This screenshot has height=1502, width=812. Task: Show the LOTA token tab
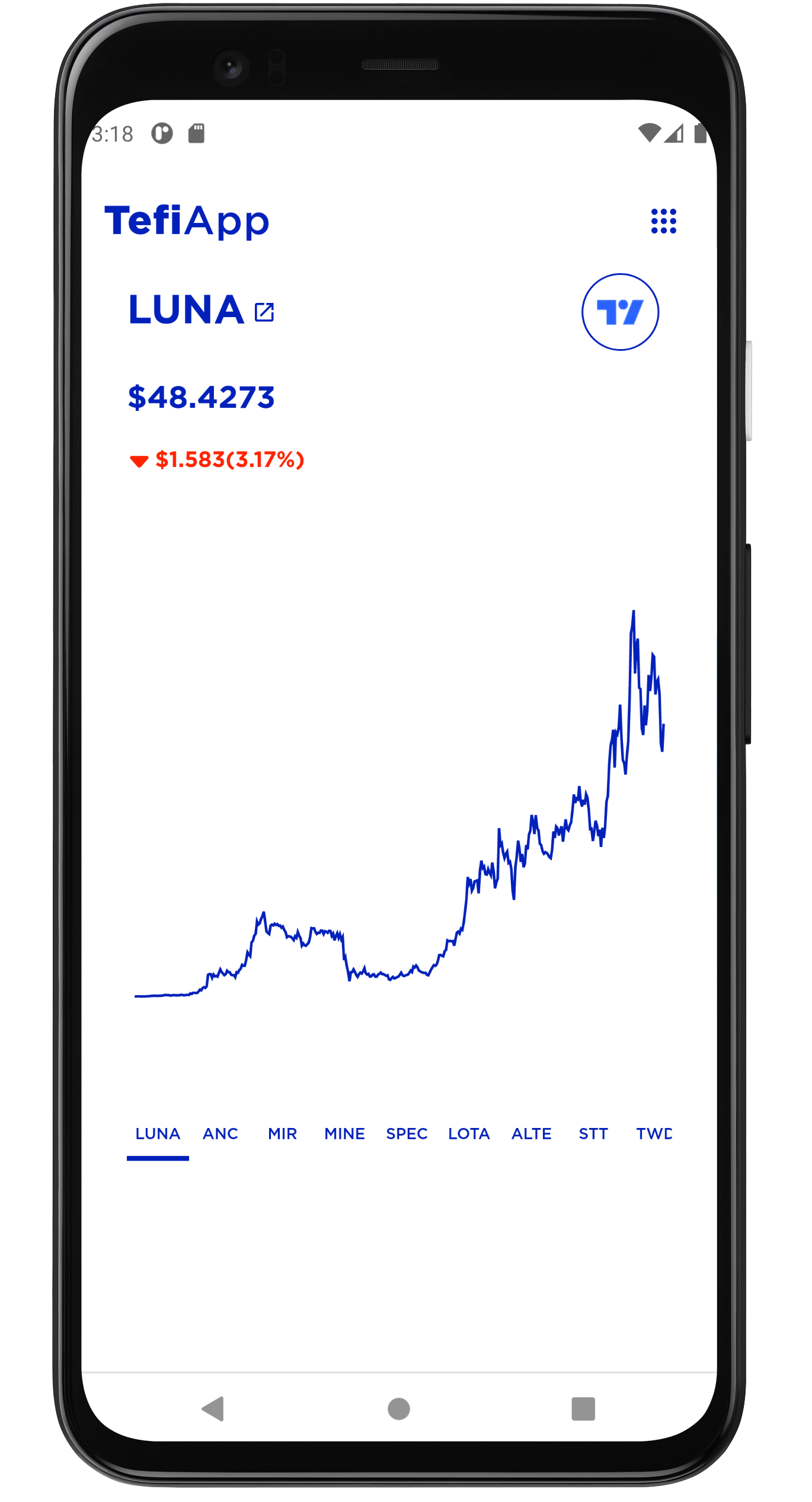click(x=469, y=1134)
